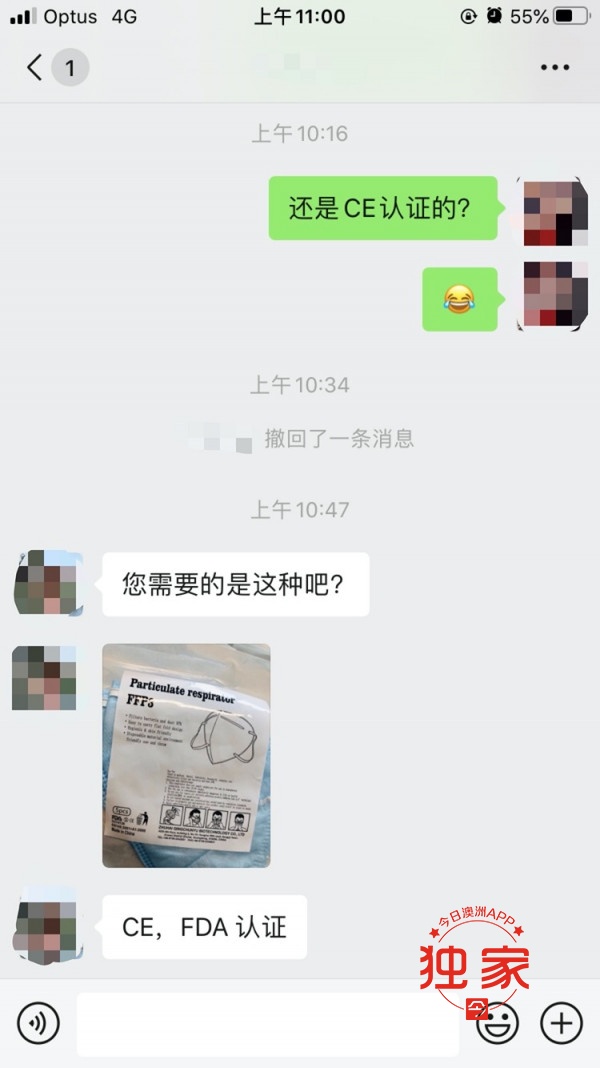Switch to voice message input
This screenshot has width=600, height=1068.
39,1023
